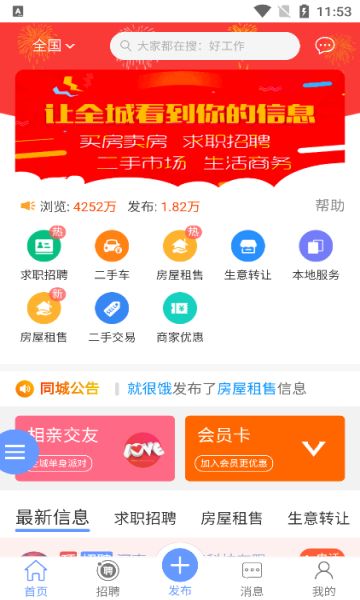Open the 二手车 category
The height and width of the screenshot is (600, 360).
(x=112, y=254)
